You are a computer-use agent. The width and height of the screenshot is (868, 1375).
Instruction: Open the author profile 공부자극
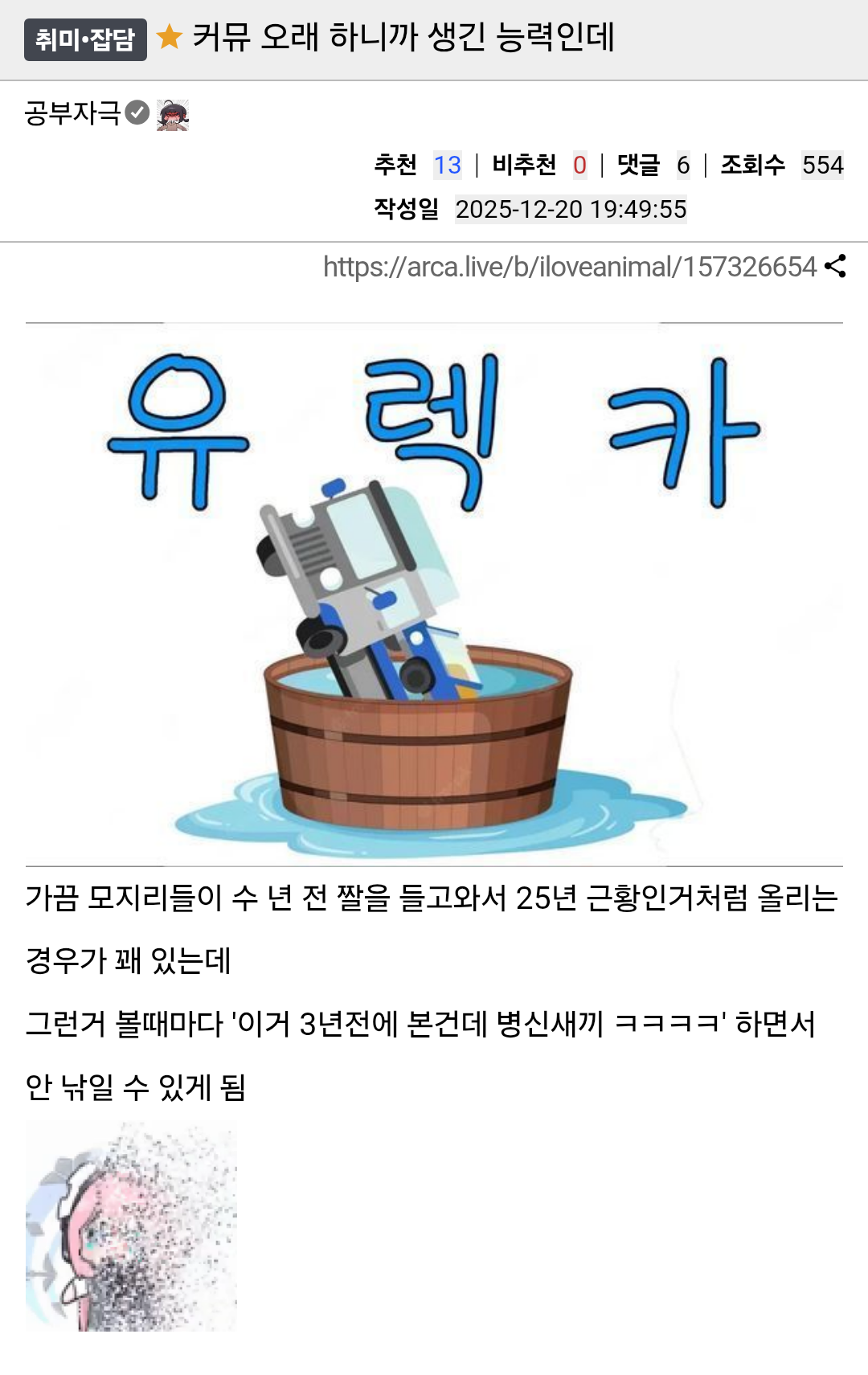[x=72, y=113]
